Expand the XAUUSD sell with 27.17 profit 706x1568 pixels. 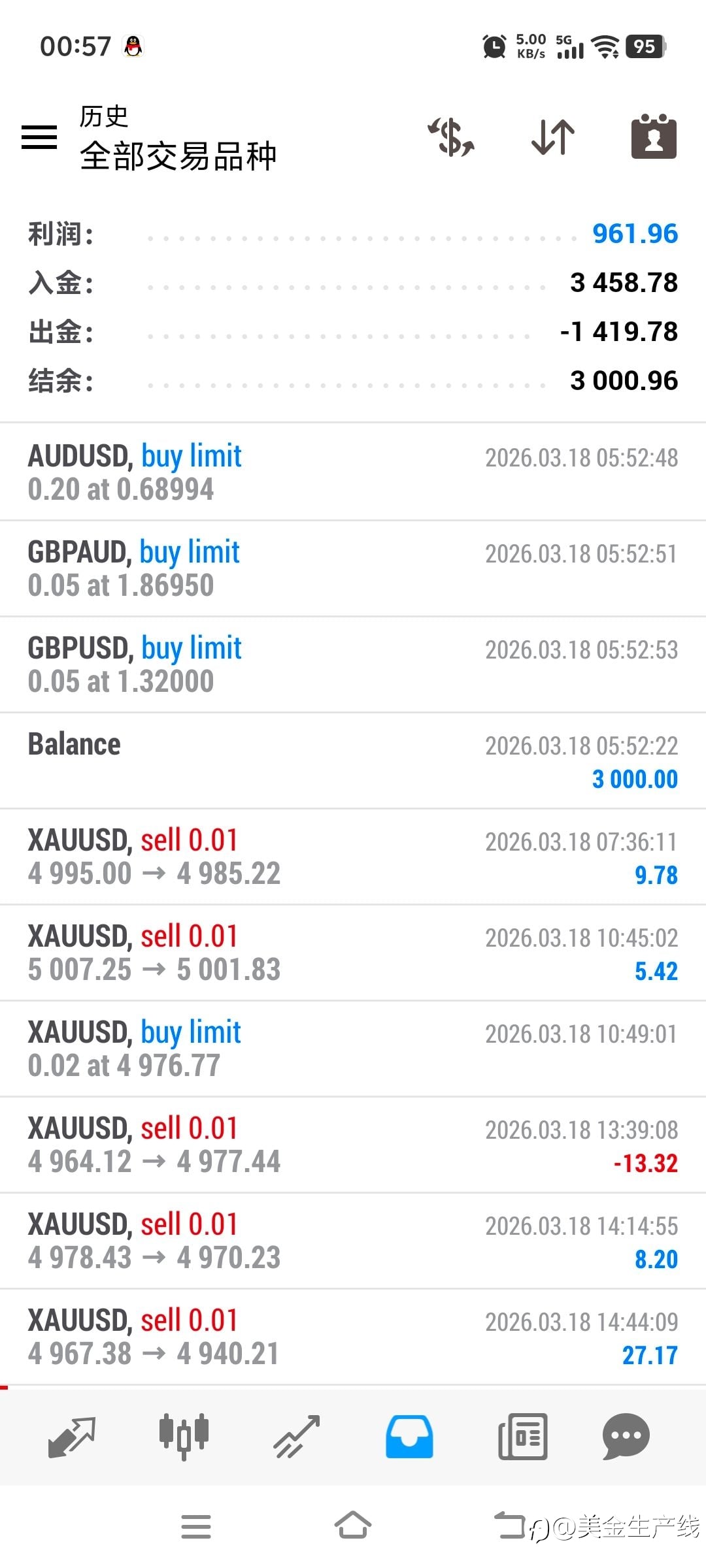point(353,1337)
